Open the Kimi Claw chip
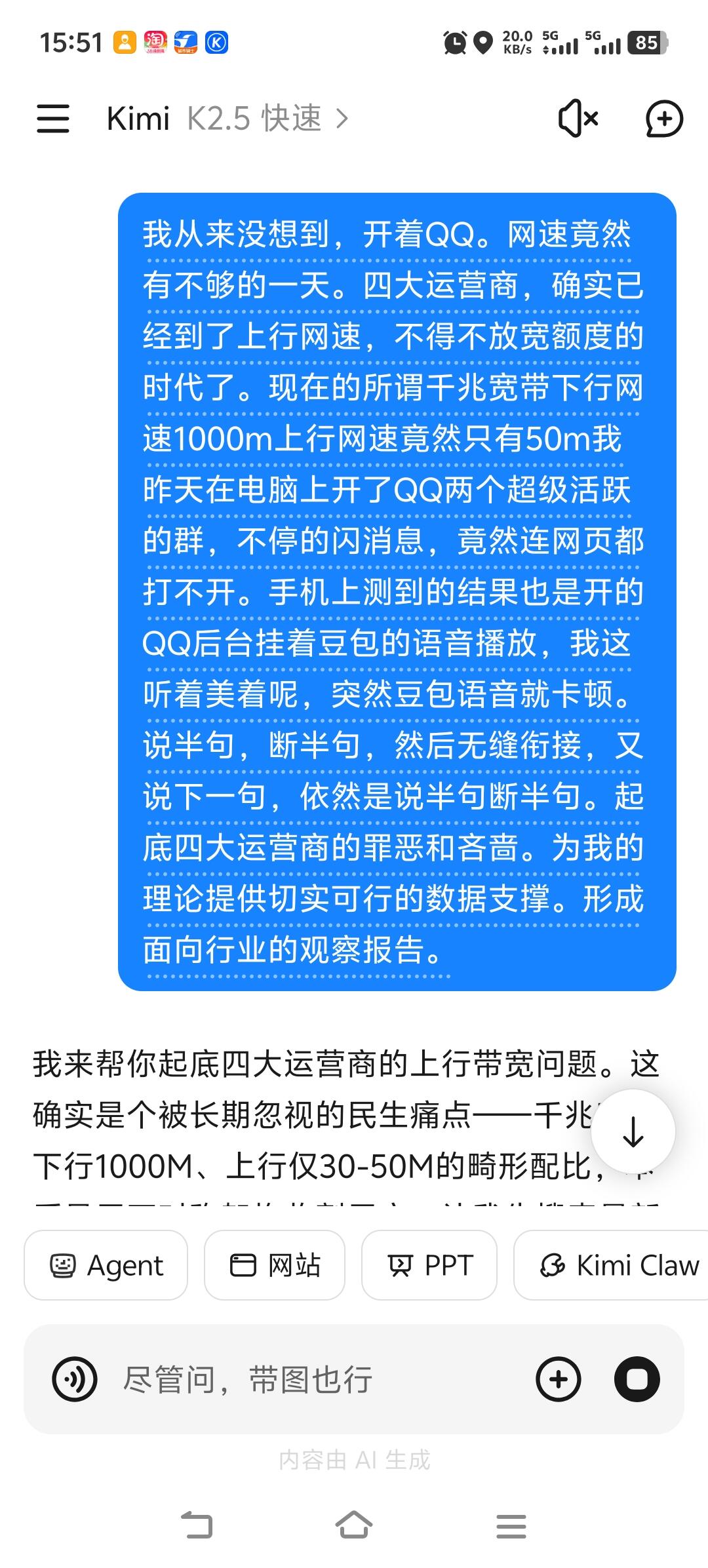This screenshot has width=708, height=1568. coord(612,1264)
